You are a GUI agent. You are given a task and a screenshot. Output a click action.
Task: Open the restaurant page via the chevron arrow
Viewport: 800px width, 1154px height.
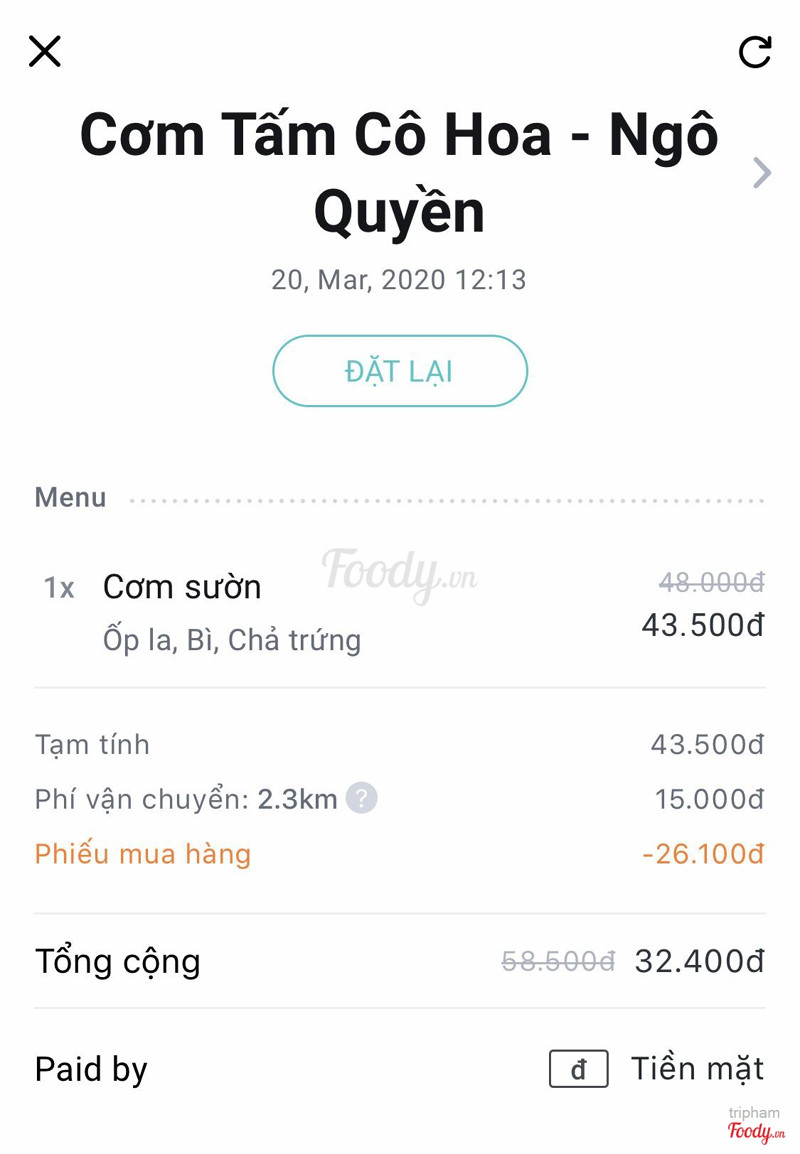pos(762,173)
